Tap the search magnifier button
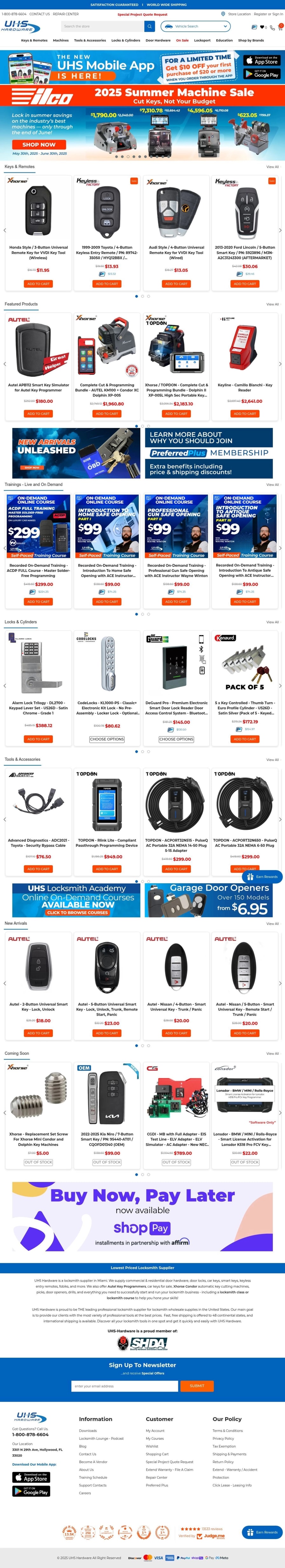The height and width of the screenshot is (1568, 285). [149, 26]
